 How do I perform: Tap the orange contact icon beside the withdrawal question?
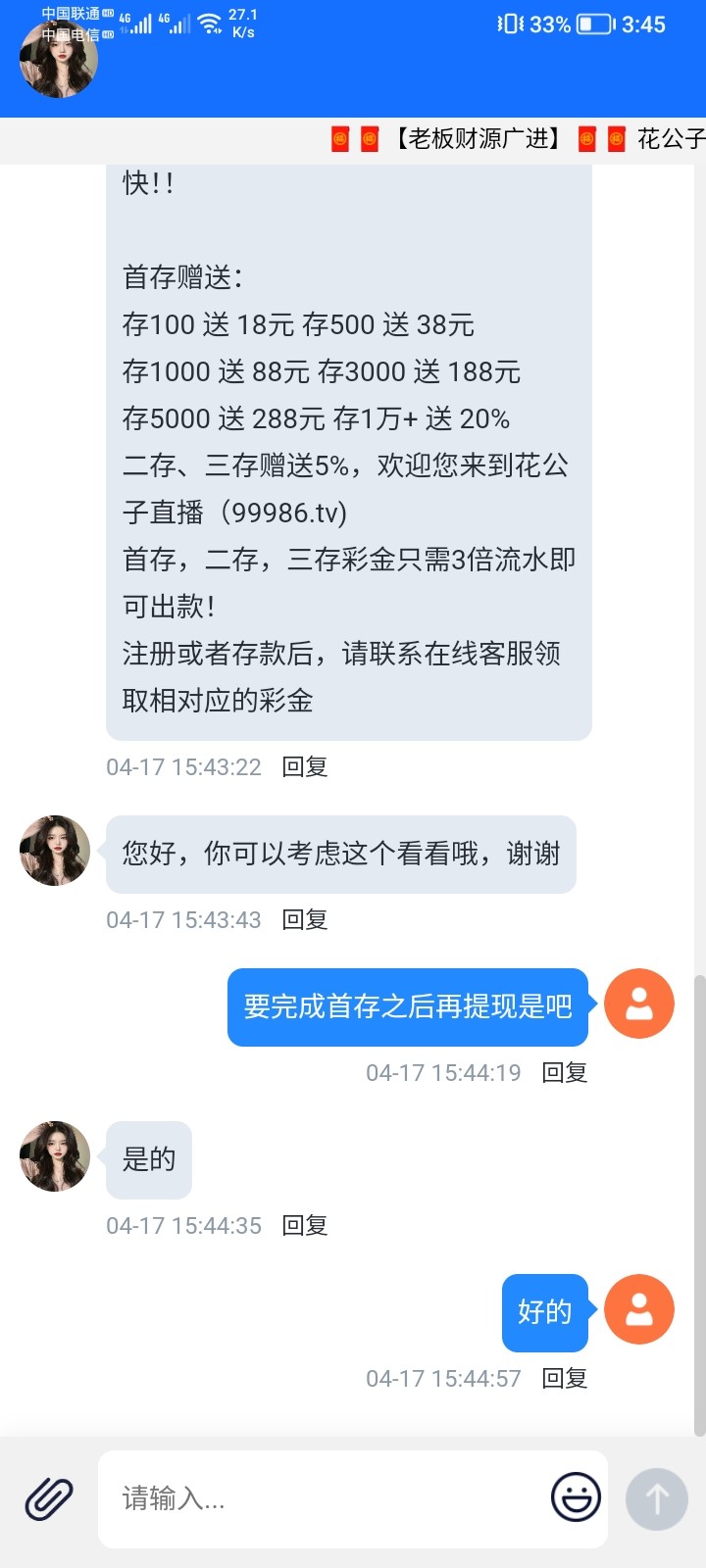coord(638,1004)
